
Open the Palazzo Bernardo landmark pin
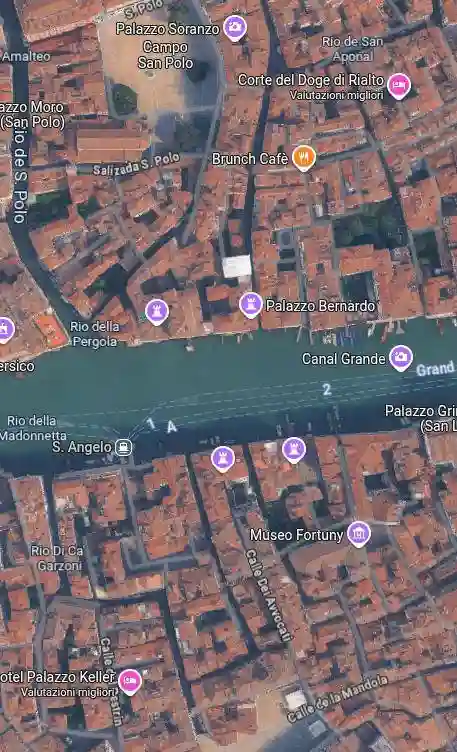pos(251,305)
